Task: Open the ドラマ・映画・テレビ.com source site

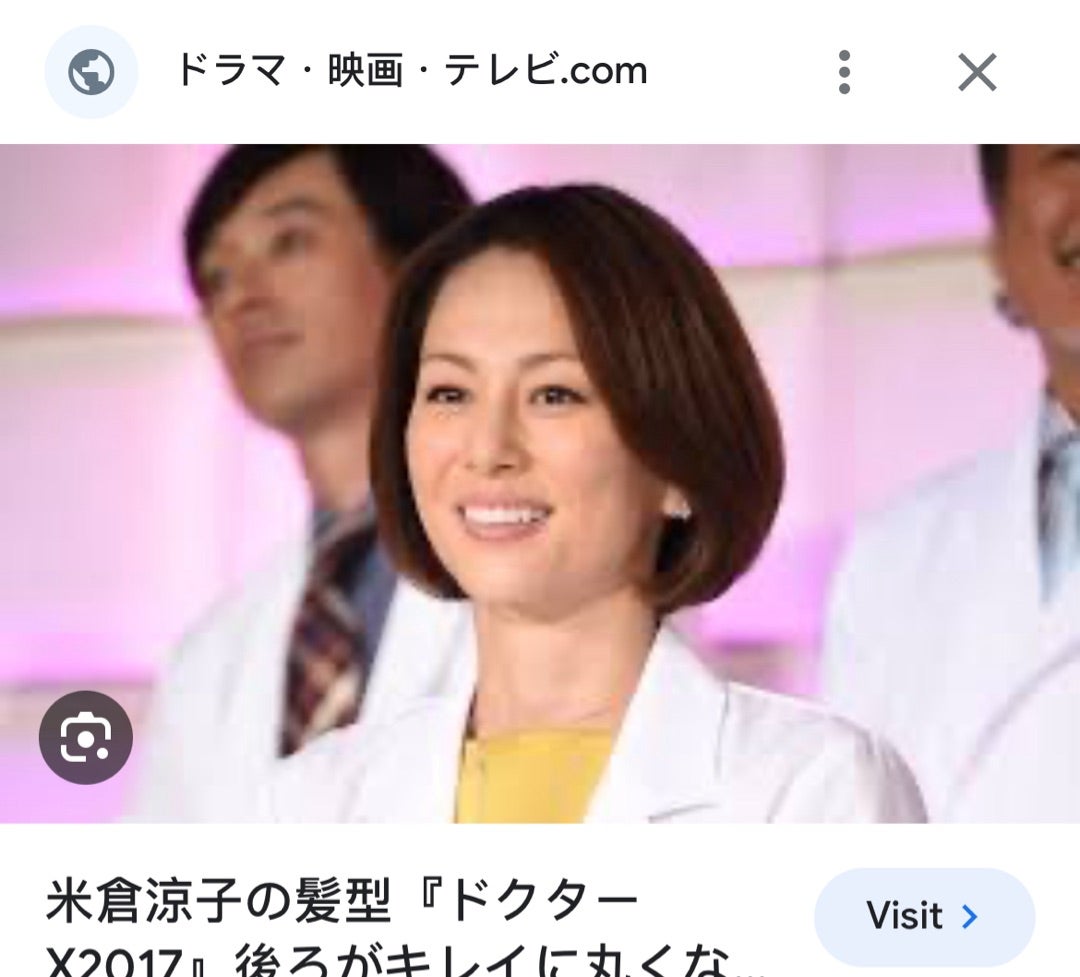Action: 410,72
